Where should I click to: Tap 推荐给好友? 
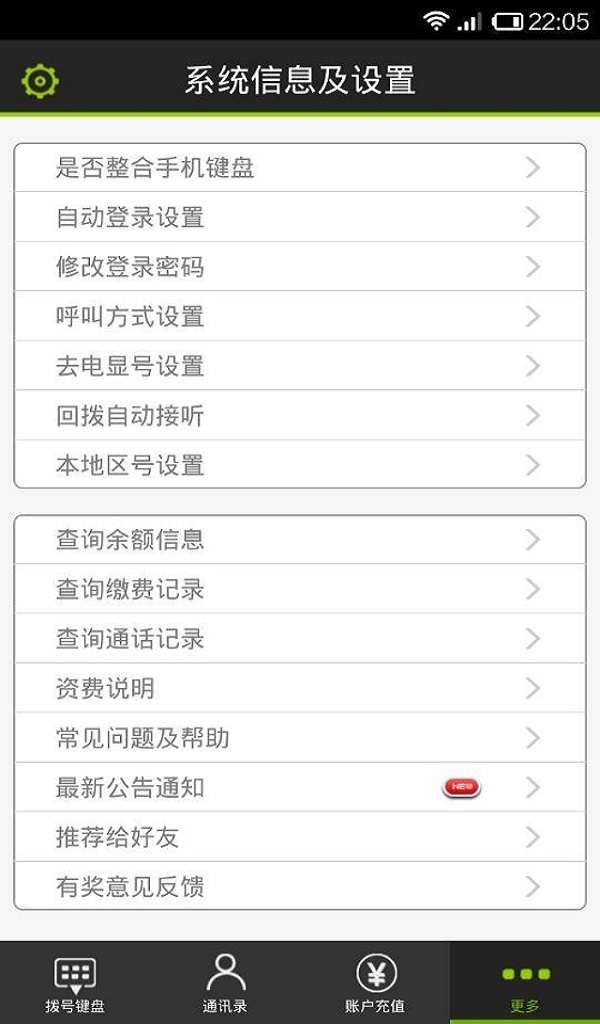300,837
